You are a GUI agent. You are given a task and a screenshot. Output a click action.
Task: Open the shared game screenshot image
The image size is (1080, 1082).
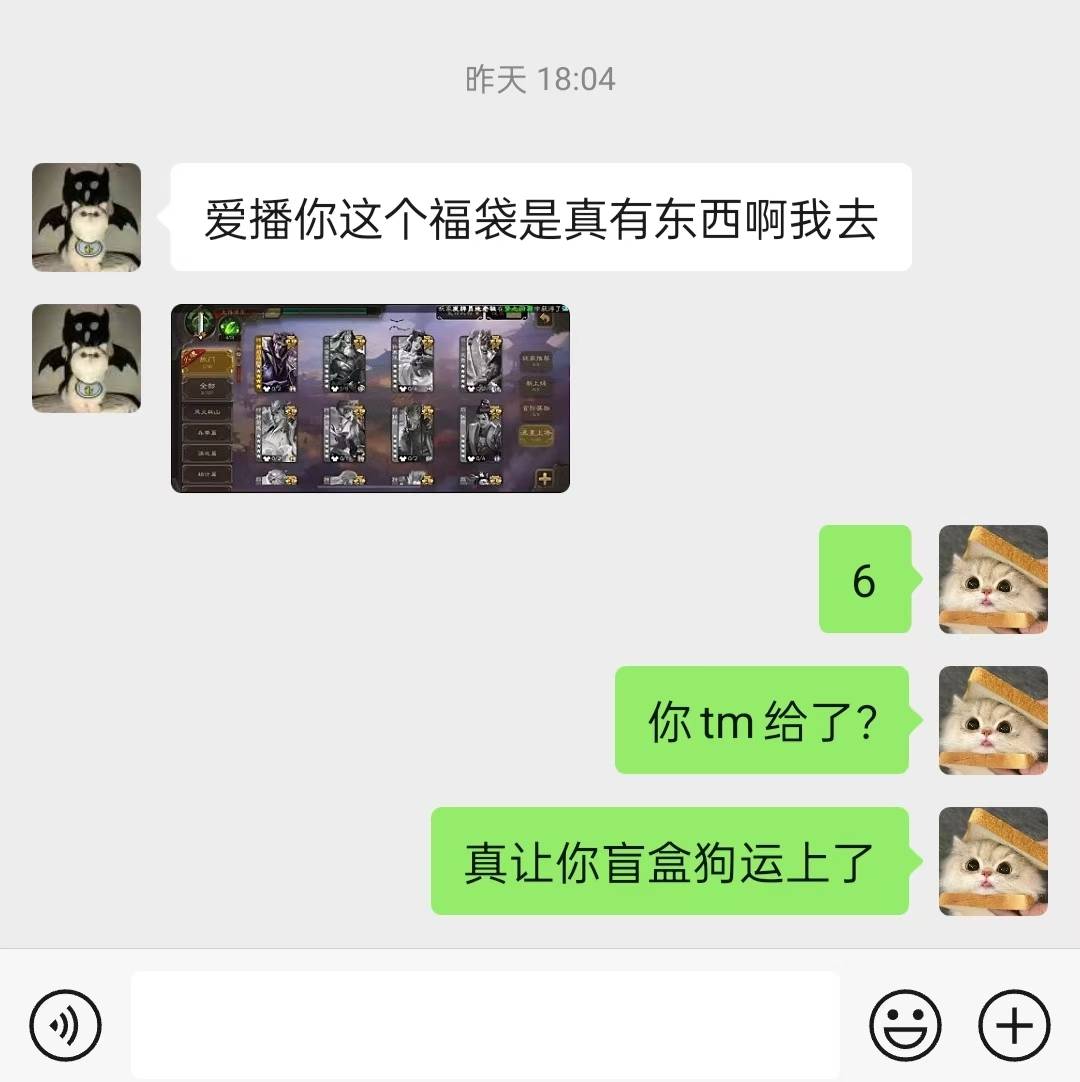tap(370, 398)
